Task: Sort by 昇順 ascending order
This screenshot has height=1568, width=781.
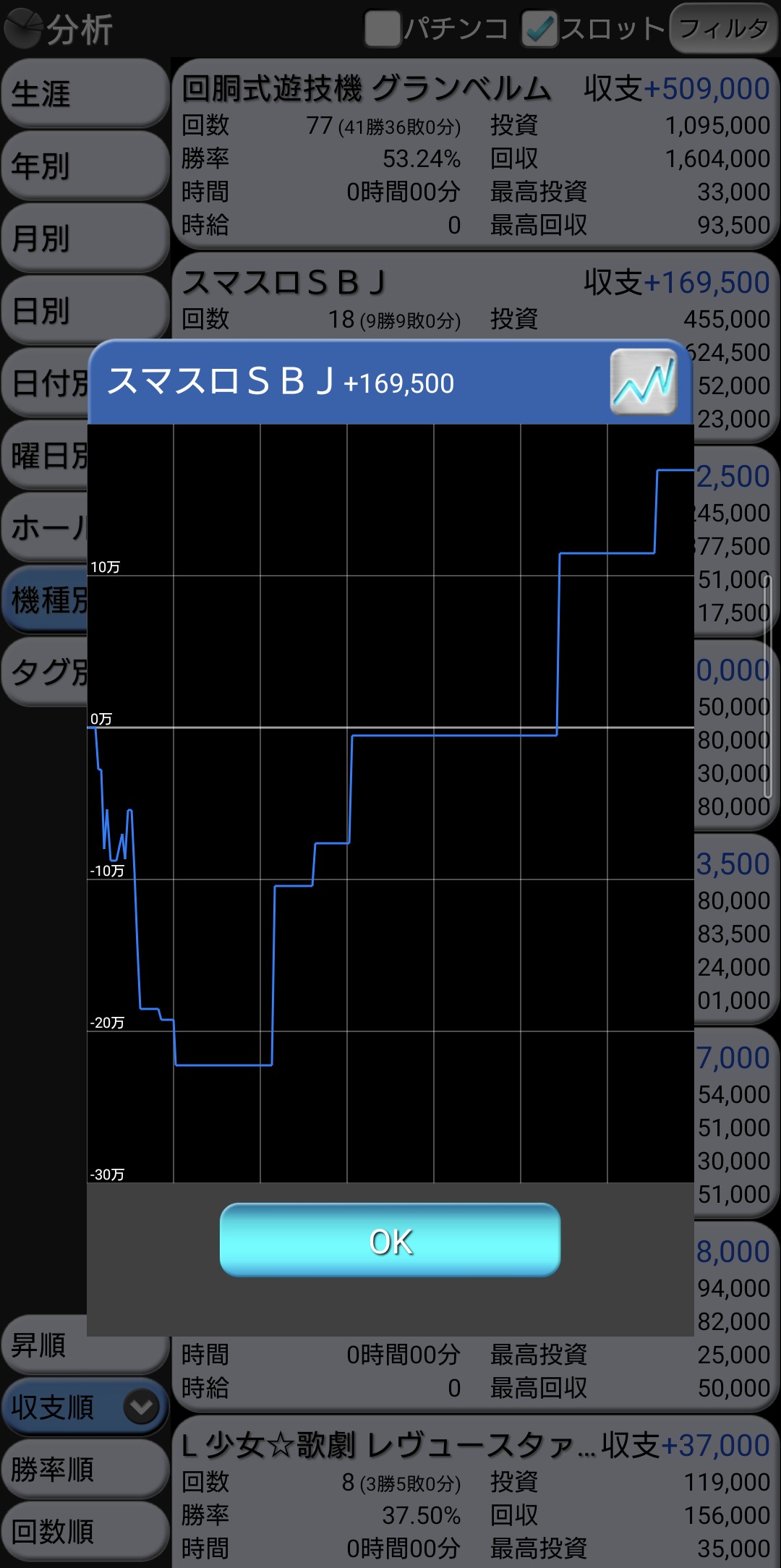Action: coord(85,1346)
